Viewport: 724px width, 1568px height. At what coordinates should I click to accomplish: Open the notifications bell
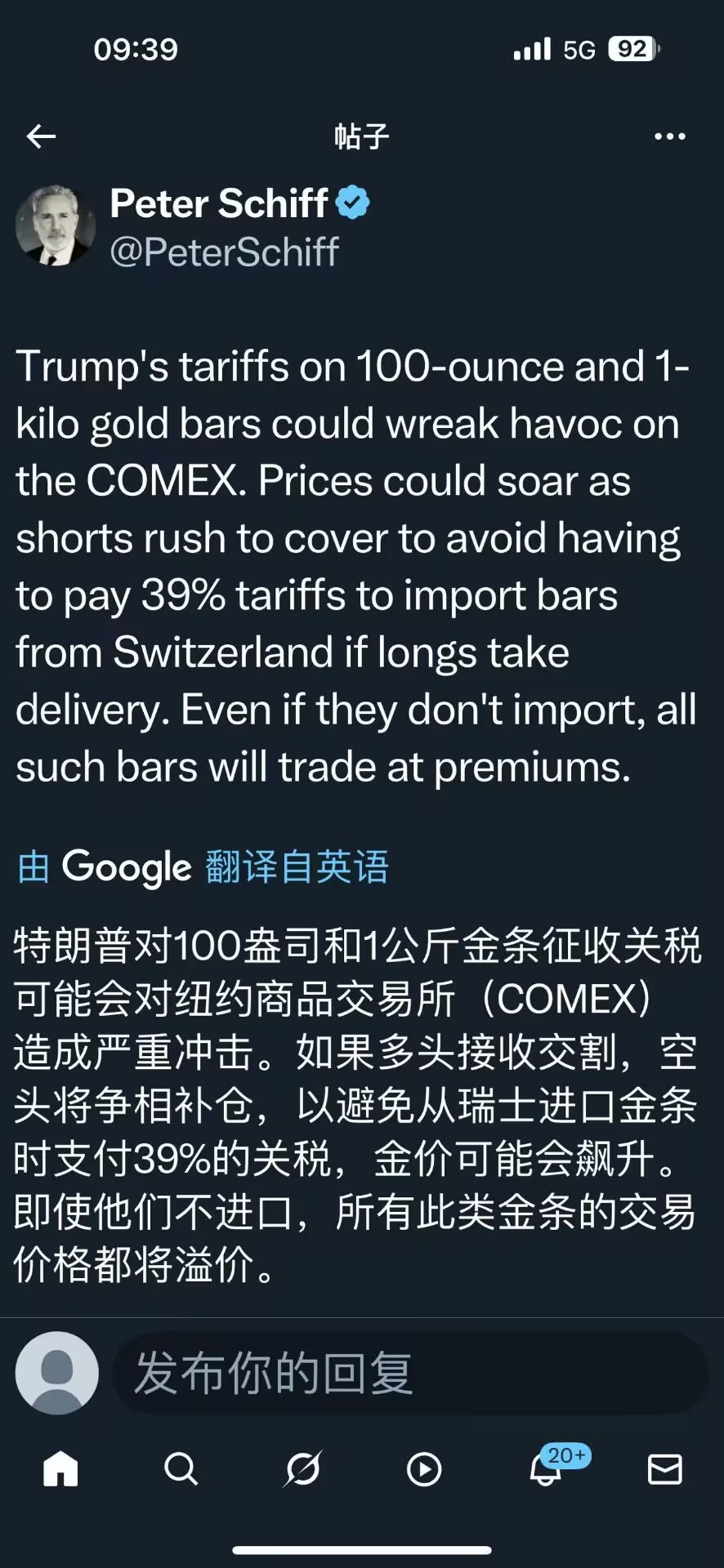[x=545, y=1469]
